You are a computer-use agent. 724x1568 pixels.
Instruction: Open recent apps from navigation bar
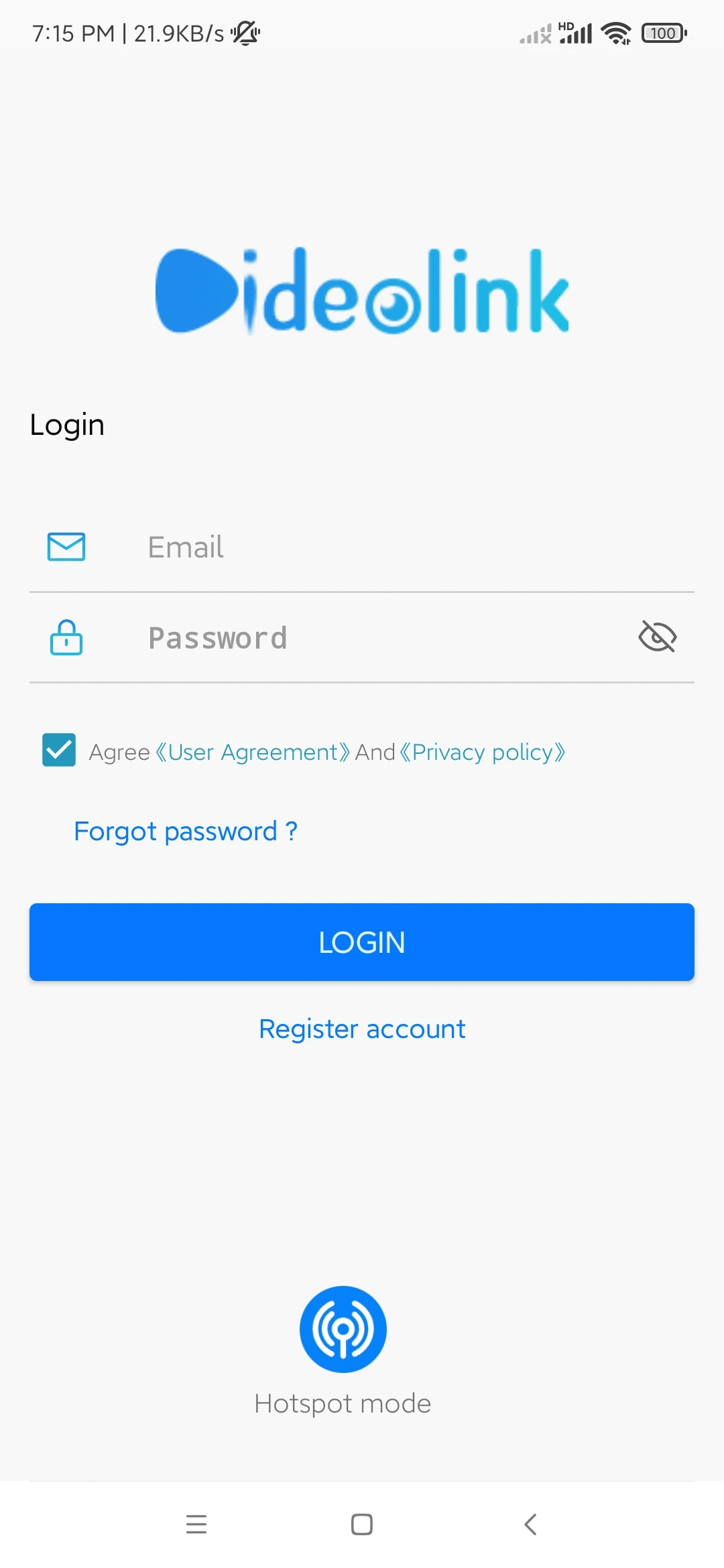tap(196, 1524)
